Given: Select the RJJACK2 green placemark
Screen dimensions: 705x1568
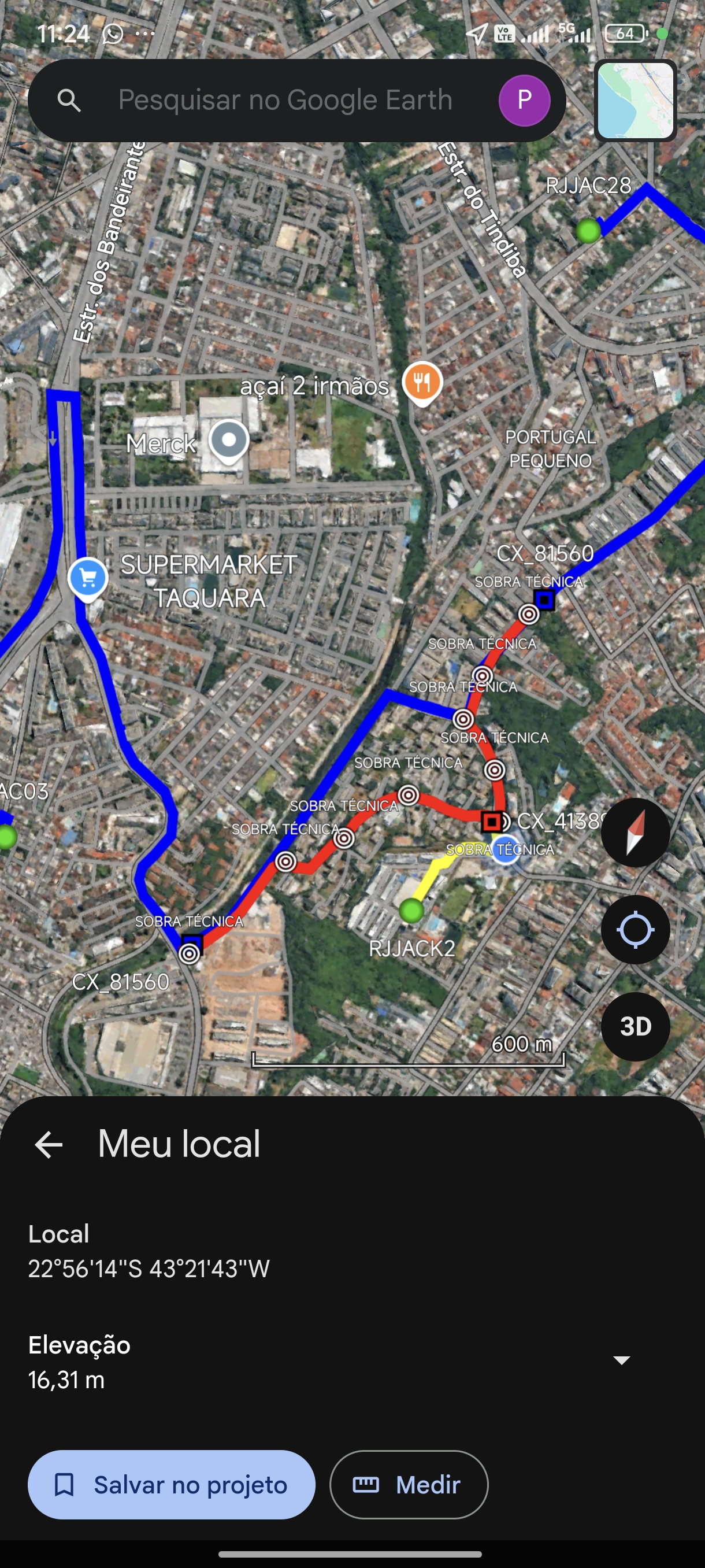Looking at the screenshot, I should click(x=412, y=911).
